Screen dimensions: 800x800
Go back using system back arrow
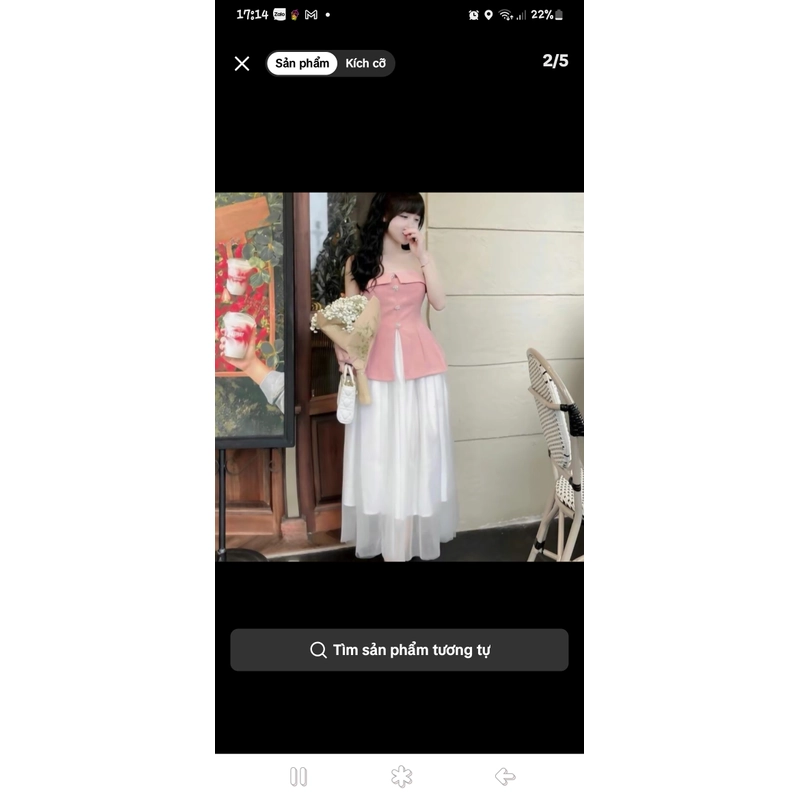pos(505,777)
